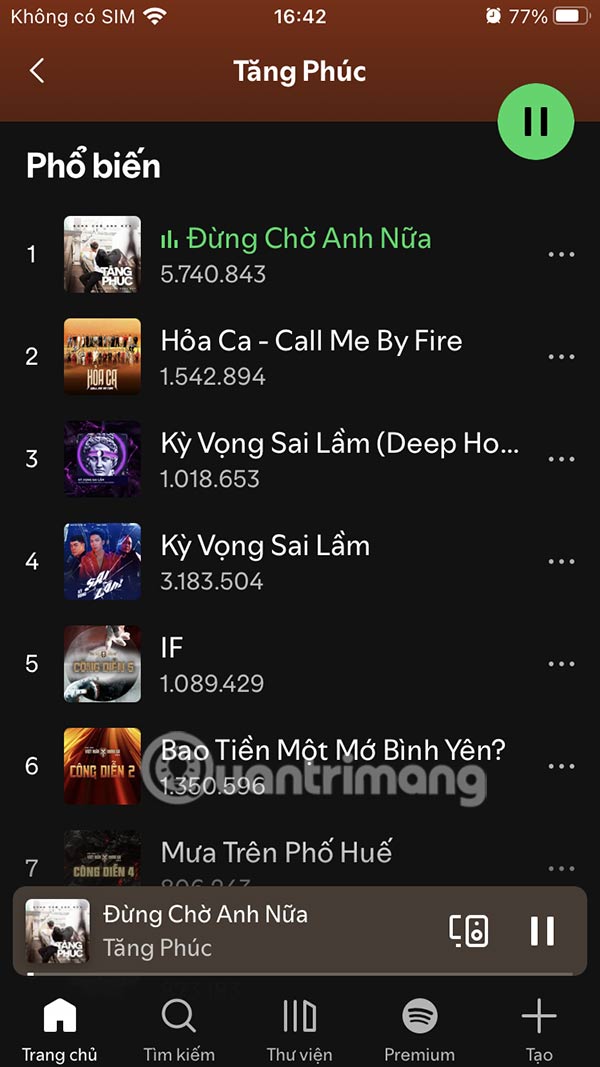The image size is (600, 1067).
Task: Pause playback with the green button
Action: tap(536, 121)
